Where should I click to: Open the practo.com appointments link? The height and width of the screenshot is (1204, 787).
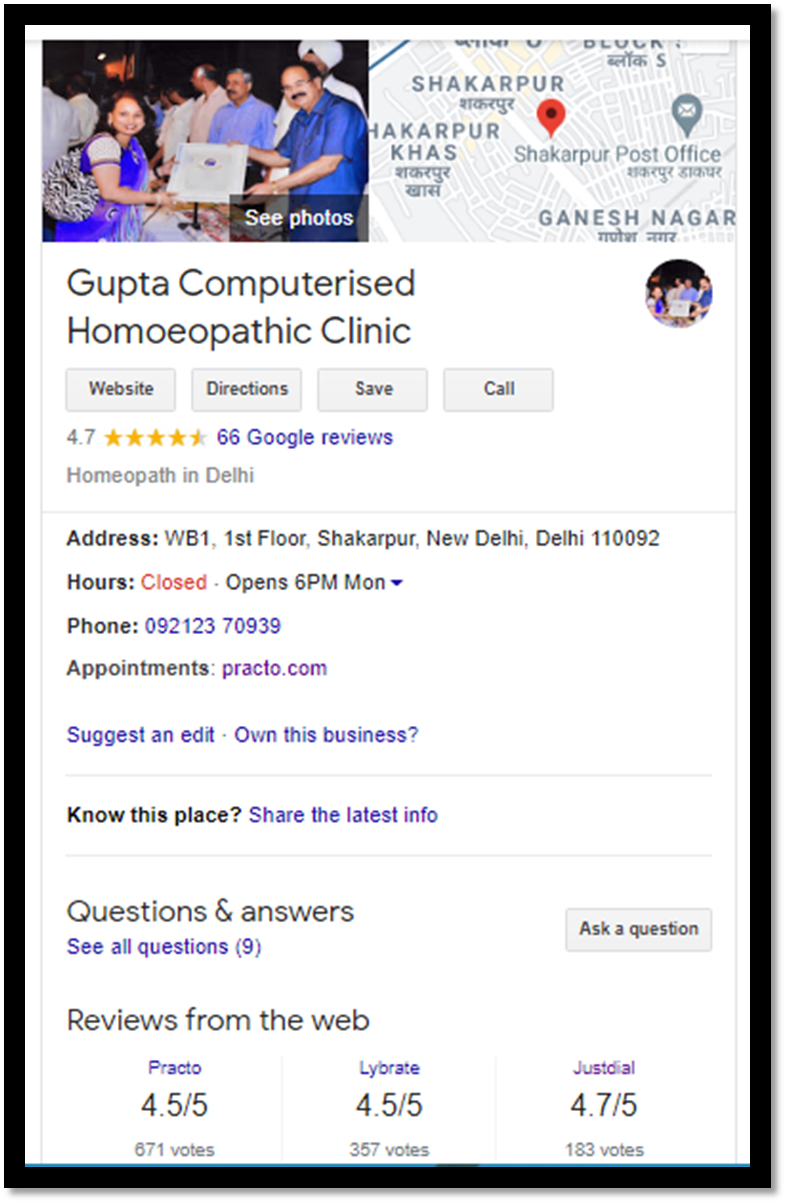(274, 668)
